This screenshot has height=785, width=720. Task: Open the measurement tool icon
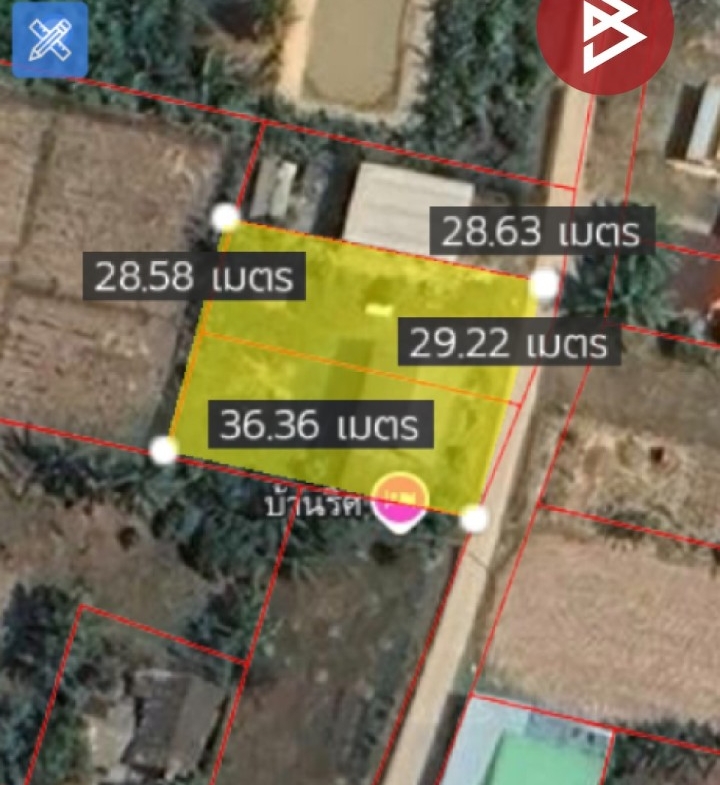[x=50, y=40]
